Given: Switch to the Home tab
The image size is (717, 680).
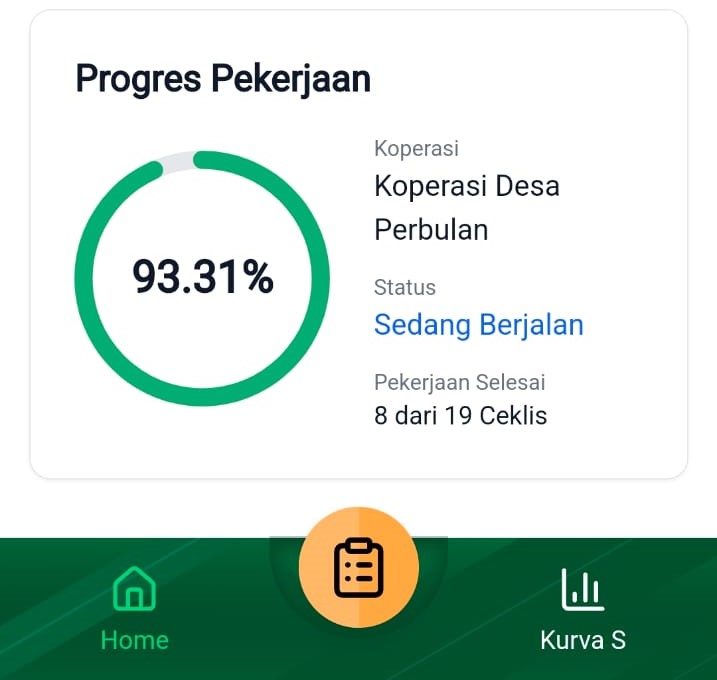Looking at the screenshot, I should pyautogui.click(x=134, y=608).
